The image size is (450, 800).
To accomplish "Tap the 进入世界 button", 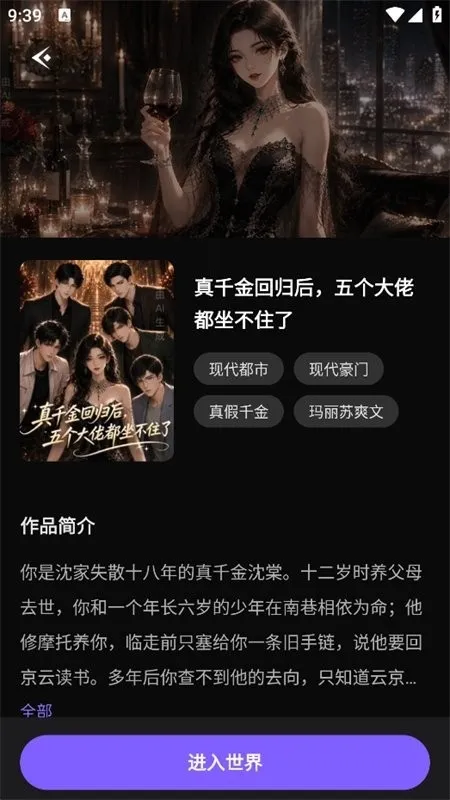I will pyautogui.click(x=225, y=762).
